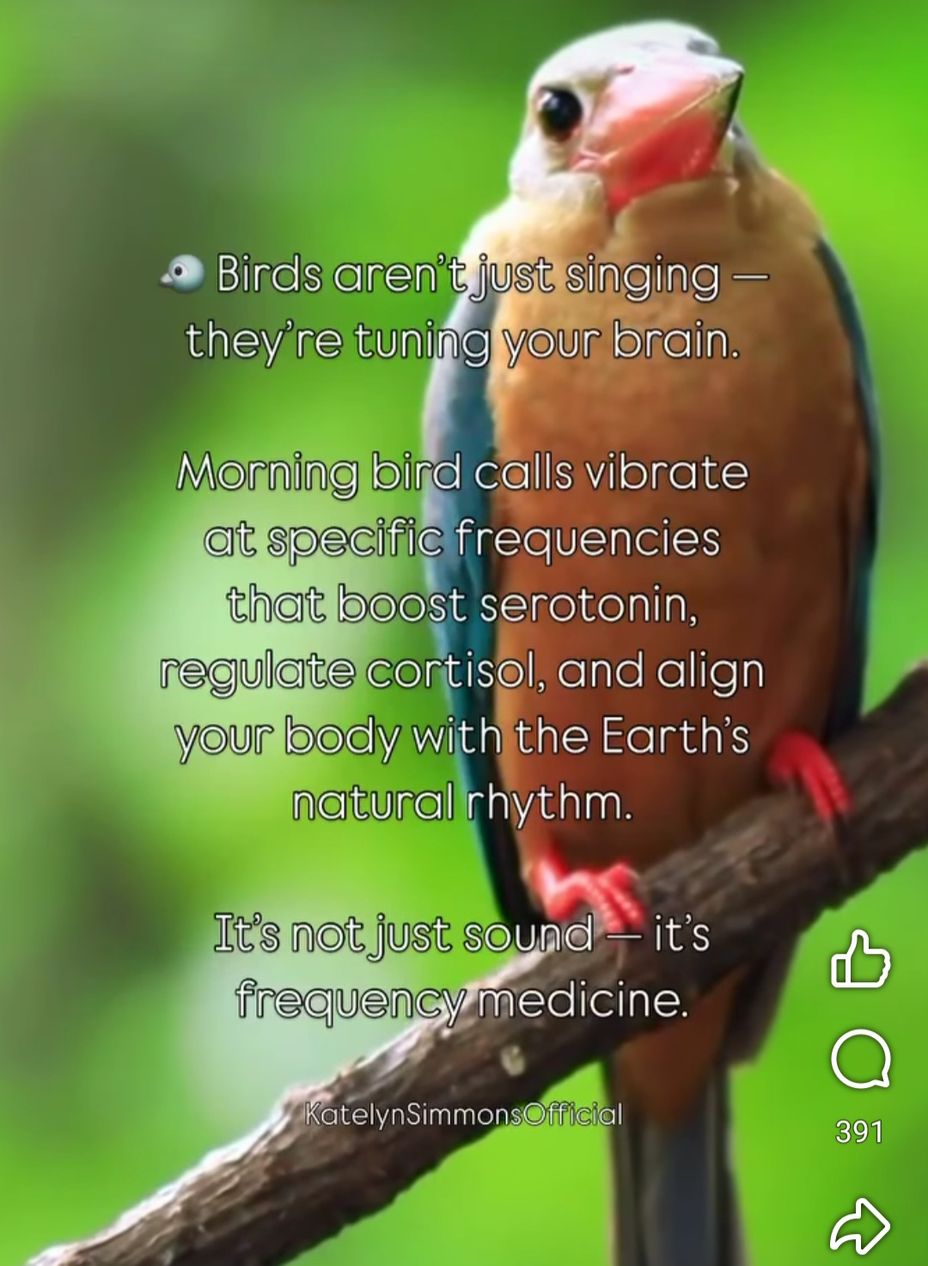Open the comments with 391 replies

point(860,1059)
